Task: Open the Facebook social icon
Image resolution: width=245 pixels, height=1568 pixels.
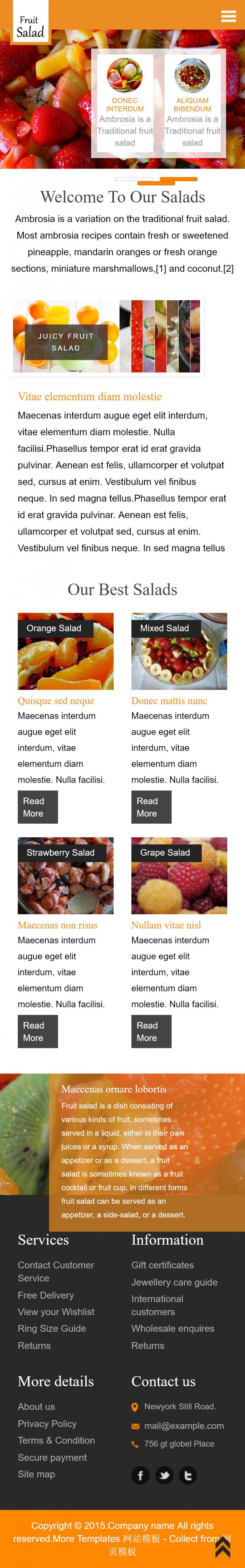Action: [141, 1475]
